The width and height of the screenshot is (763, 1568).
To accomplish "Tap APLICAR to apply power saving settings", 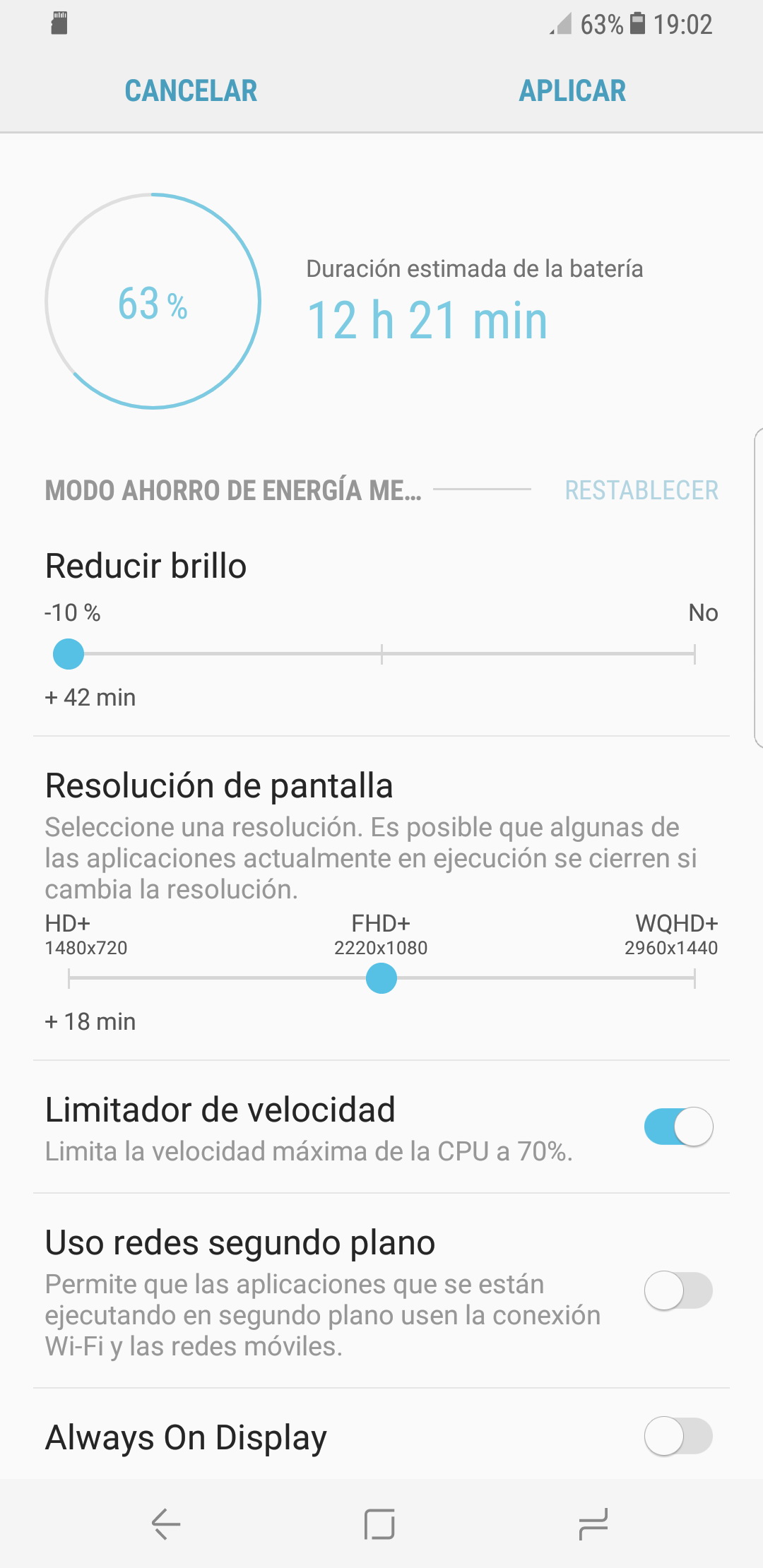I will click(x=572, y=91).
